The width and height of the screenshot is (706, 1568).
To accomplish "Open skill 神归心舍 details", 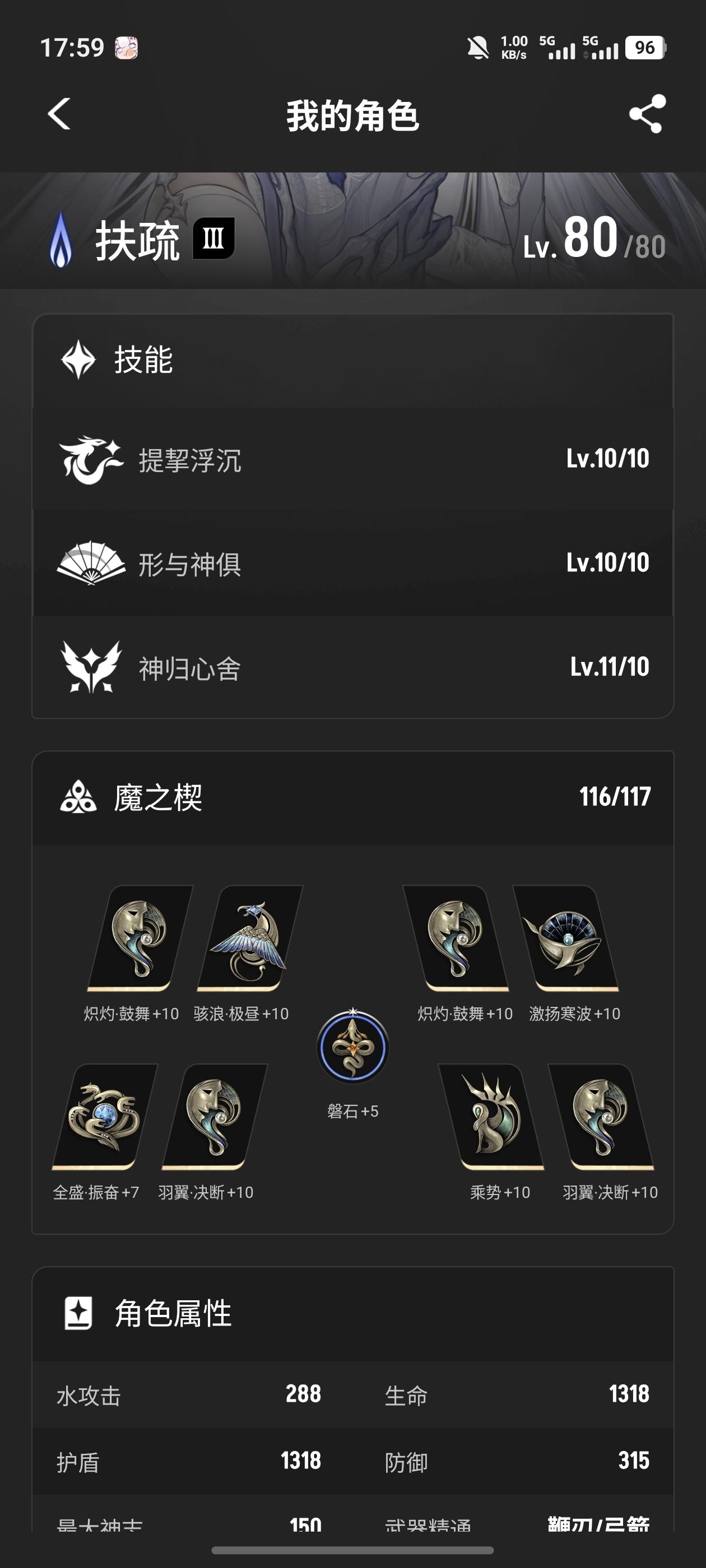I will coord(352,667).
